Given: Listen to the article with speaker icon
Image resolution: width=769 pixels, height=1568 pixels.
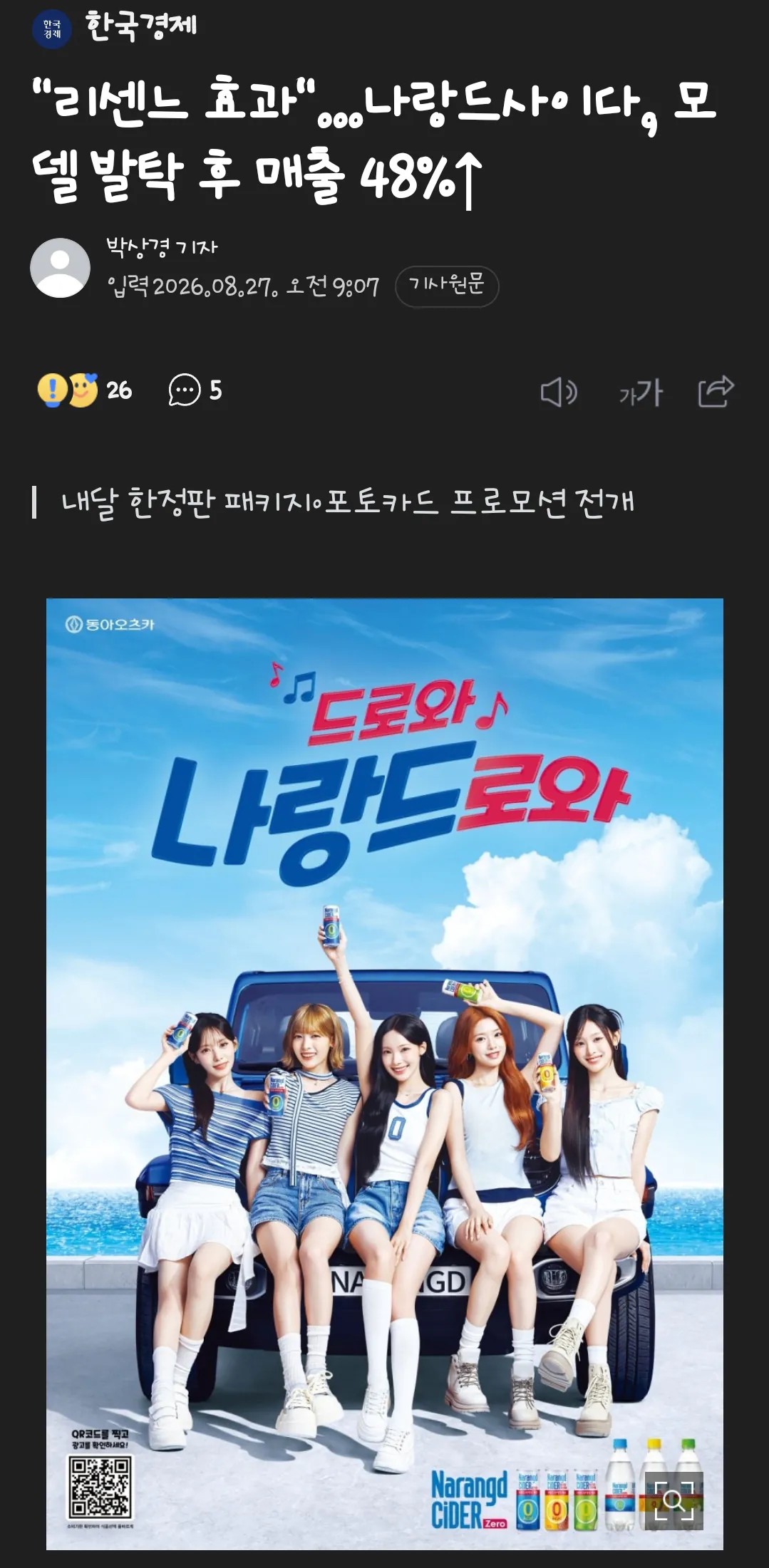Looking at the screenshot, I should click(559, 392).
